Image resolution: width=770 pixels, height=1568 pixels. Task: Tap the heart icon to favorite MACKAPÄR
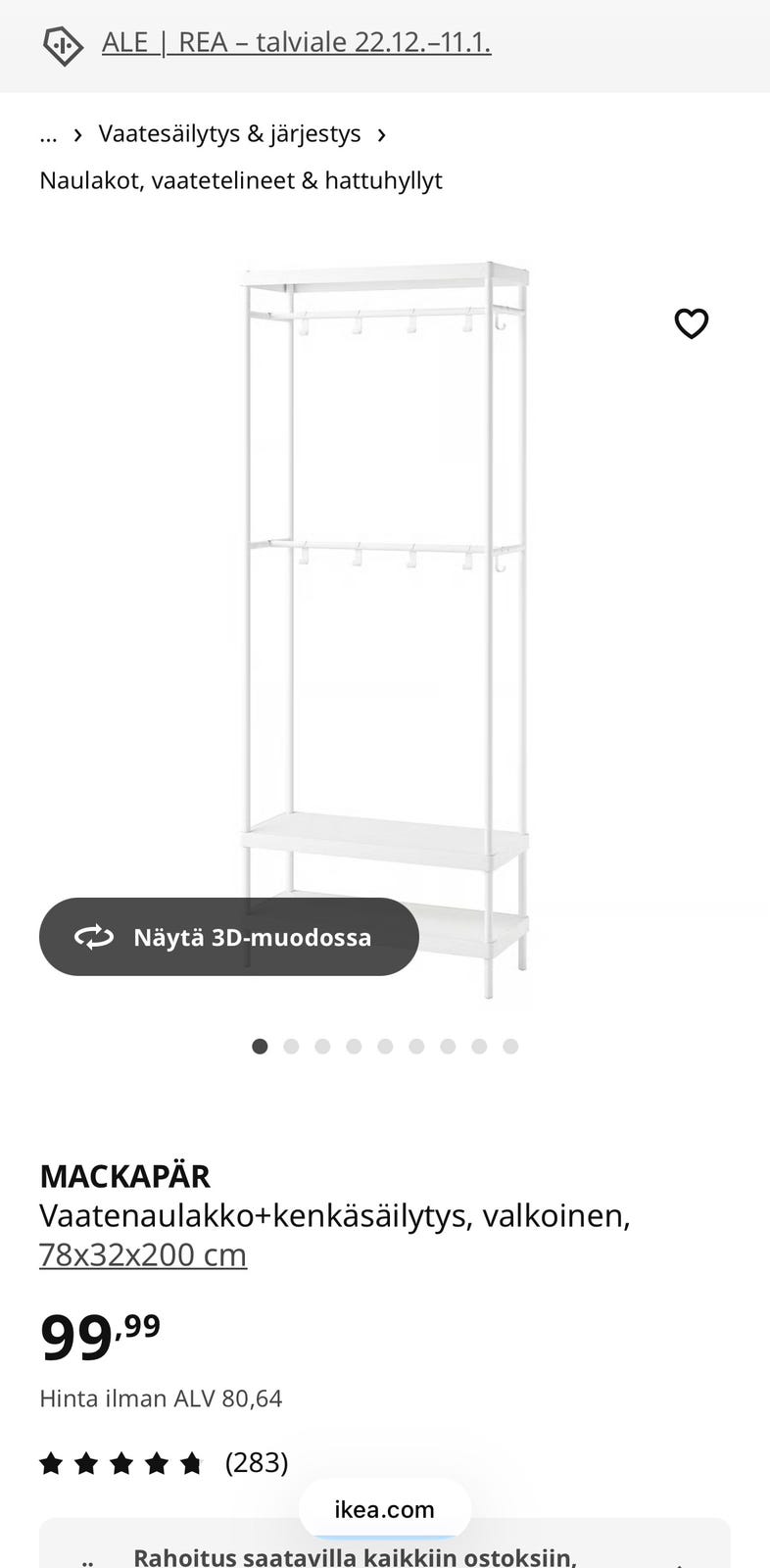click(x=693, y=323)
